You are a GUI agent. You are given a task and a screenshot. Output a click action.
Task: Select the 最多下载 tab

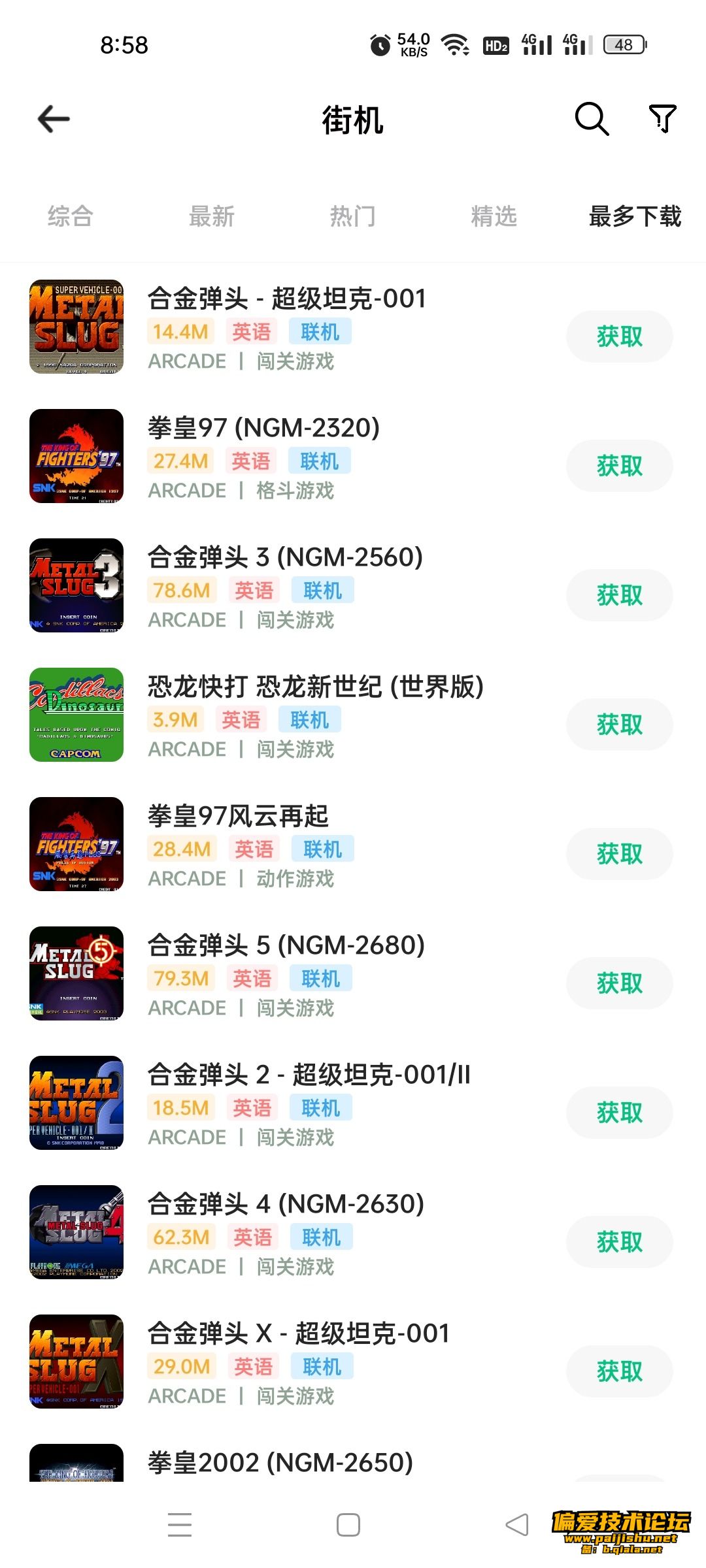pos(635,216)
